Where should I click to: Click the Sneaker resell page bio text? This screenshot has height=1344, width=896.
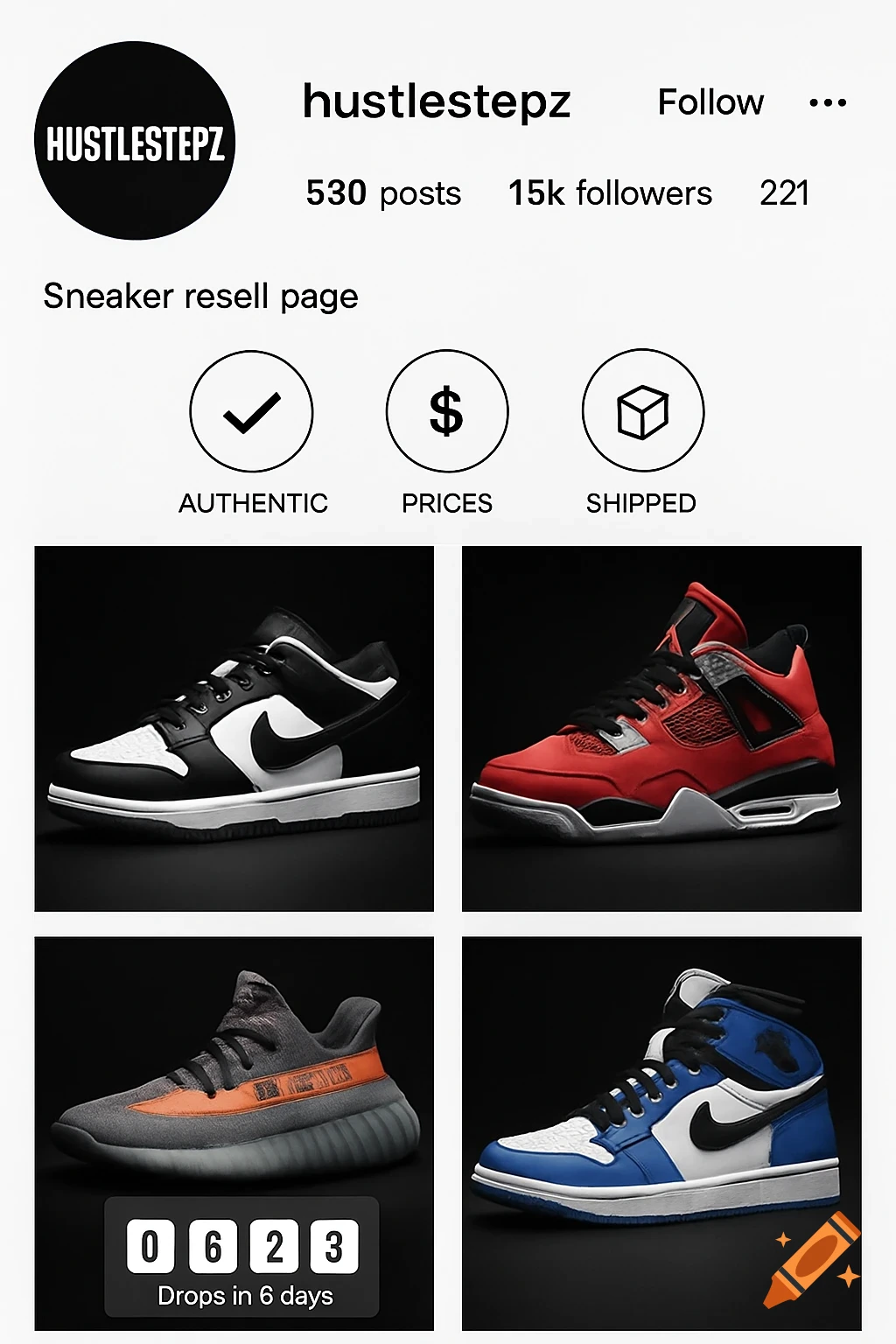[200, 296]
